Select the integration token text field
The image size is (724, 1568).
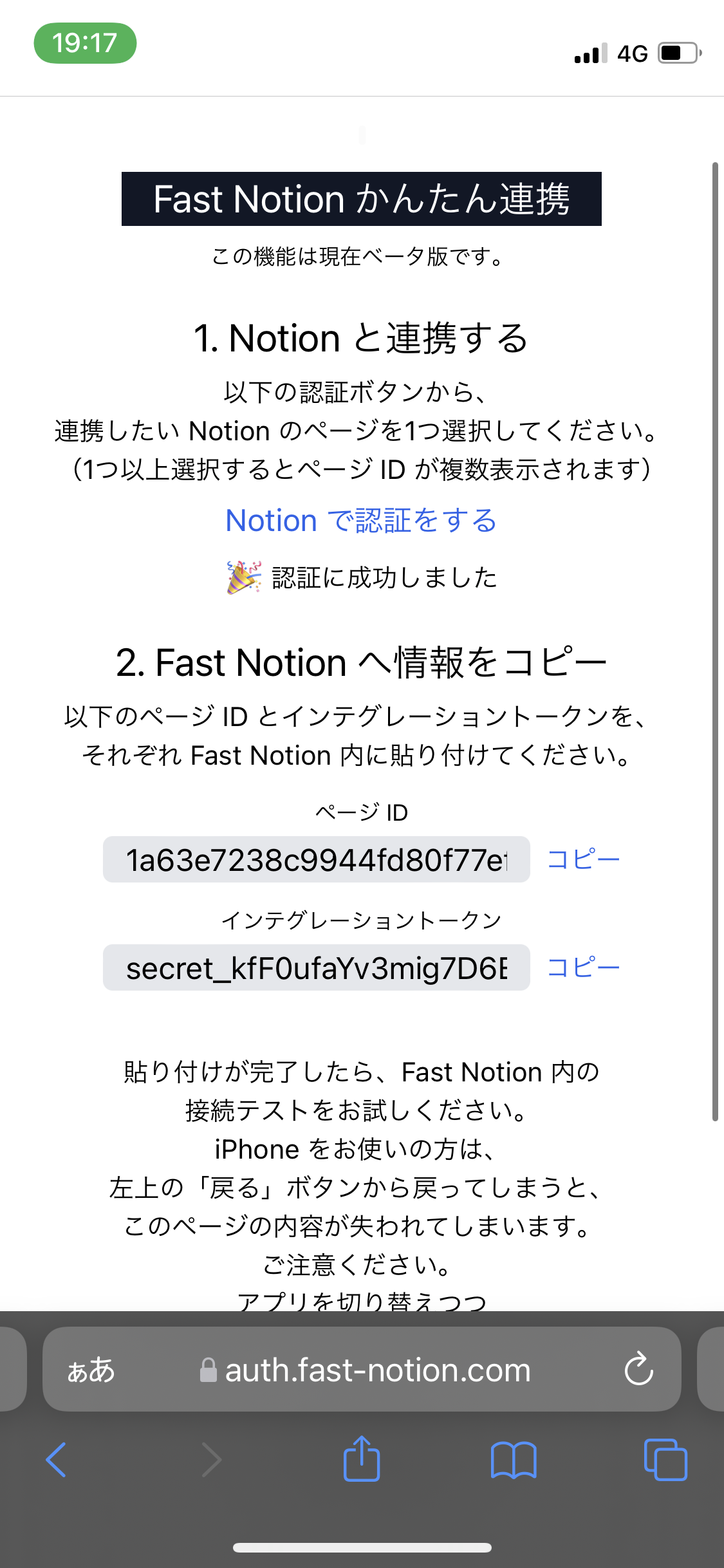[317, 967]
